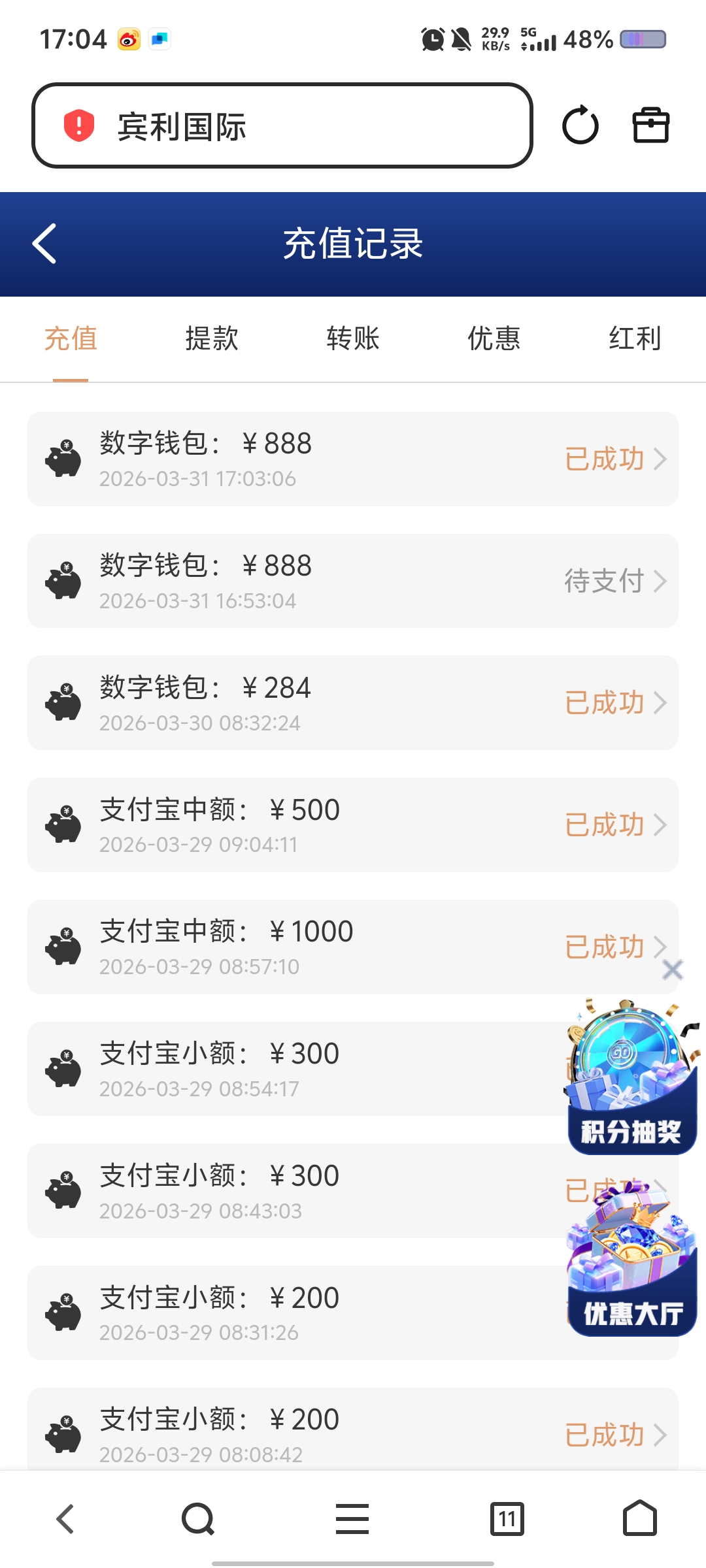This screenshot has height=1568, width=706.
Task: Switch to the 转账 tab
Action: tap(352, 338)
